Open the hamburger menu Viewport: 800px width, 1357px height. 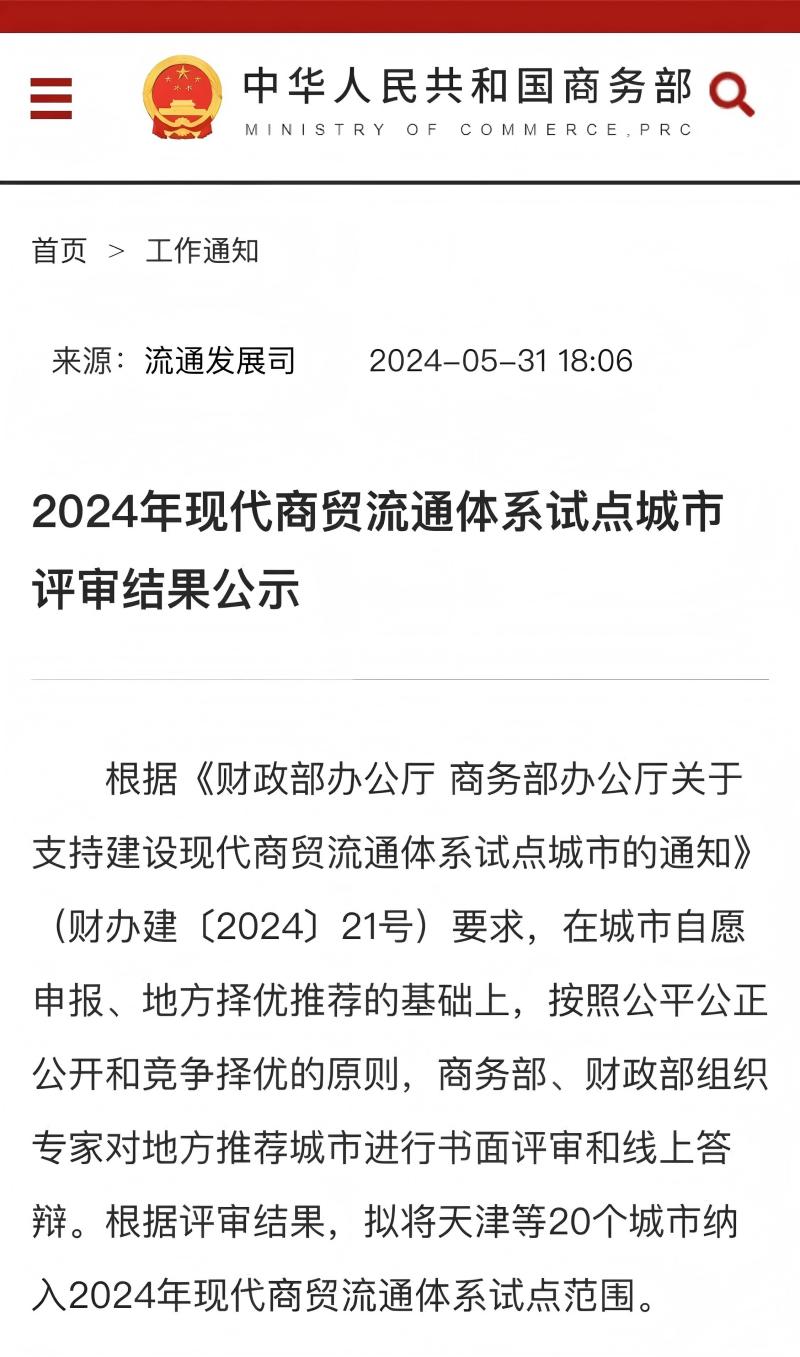coord(51,98)
